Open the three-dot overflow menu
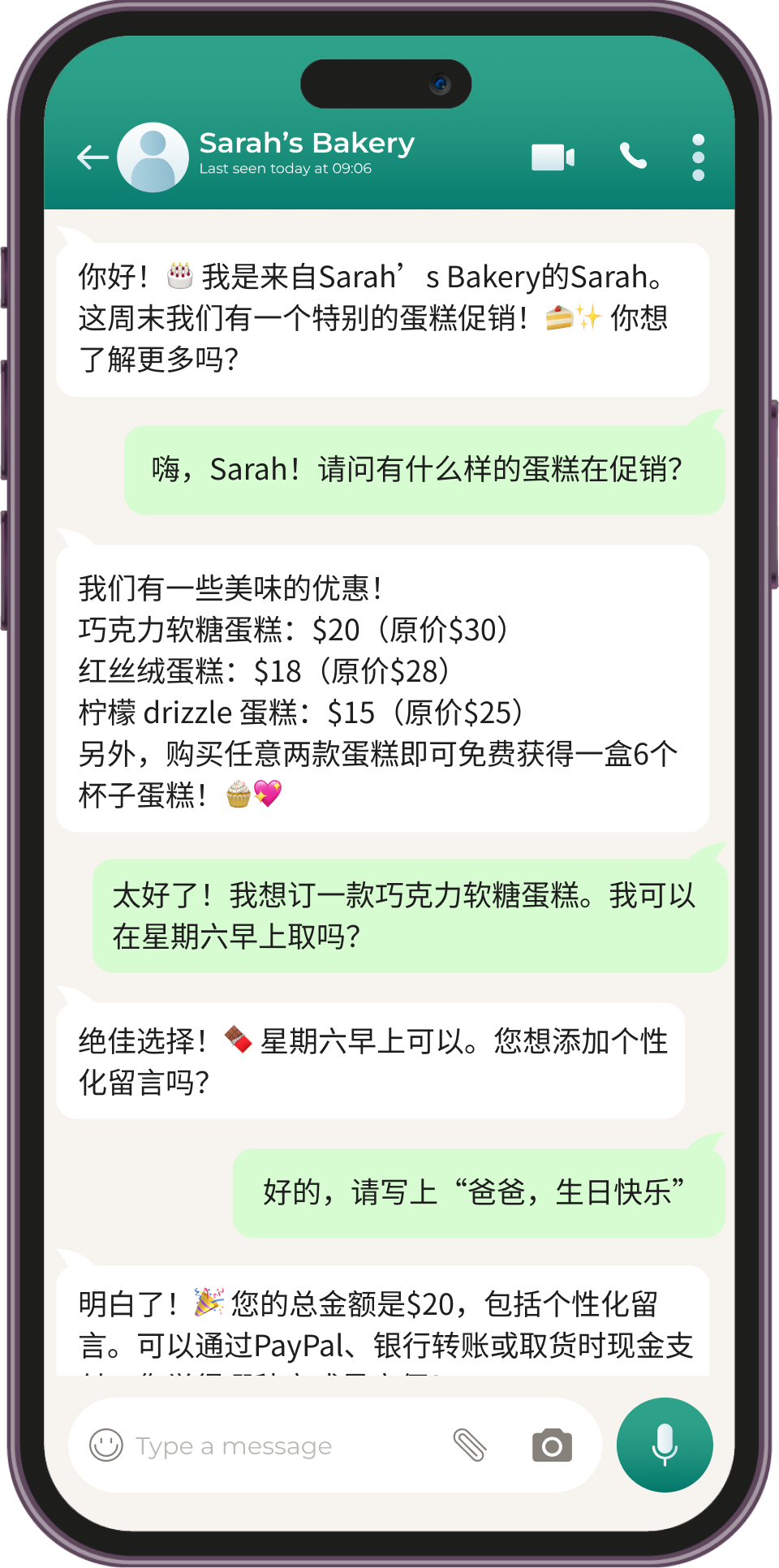 point(698,157)
